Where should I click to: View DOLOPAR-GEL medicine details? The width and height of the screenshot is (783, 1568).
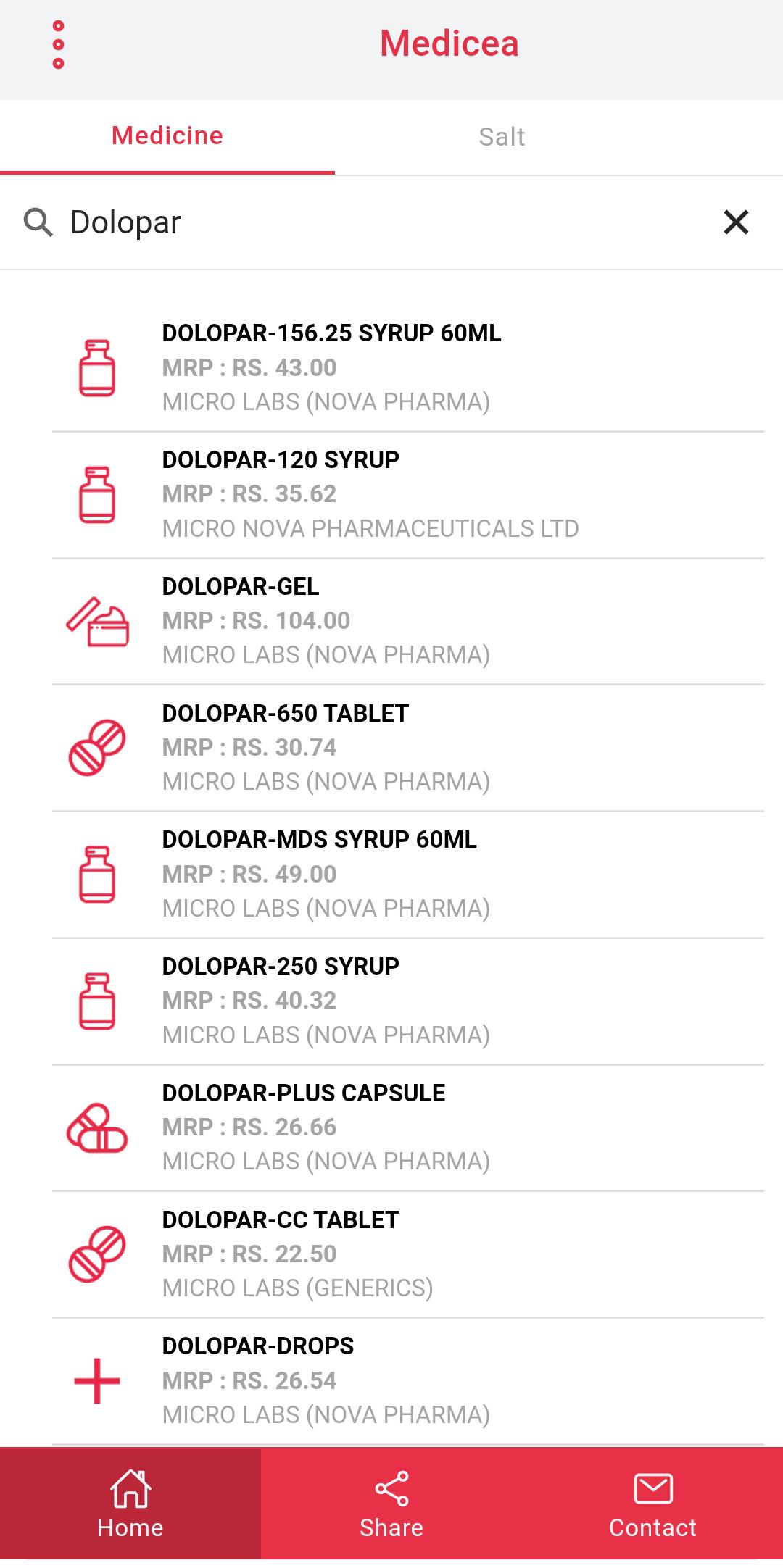(x=406, y=621)
